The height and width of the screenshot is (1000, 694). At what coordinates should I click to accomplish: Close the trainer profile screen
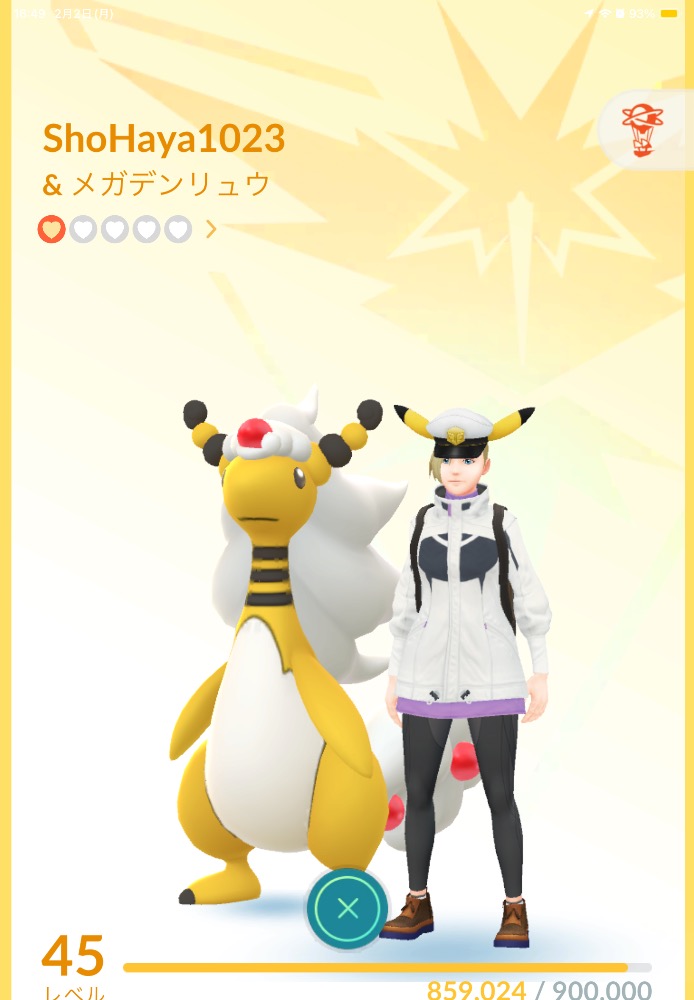347,908
